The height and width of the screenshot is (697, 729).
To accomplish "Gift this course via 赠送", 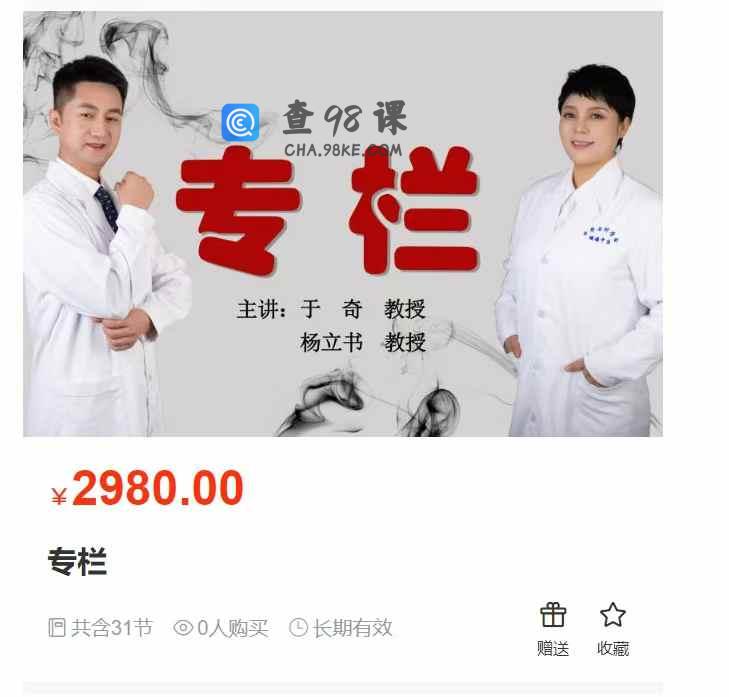I will pyautogui.click(x=553, y=628).
